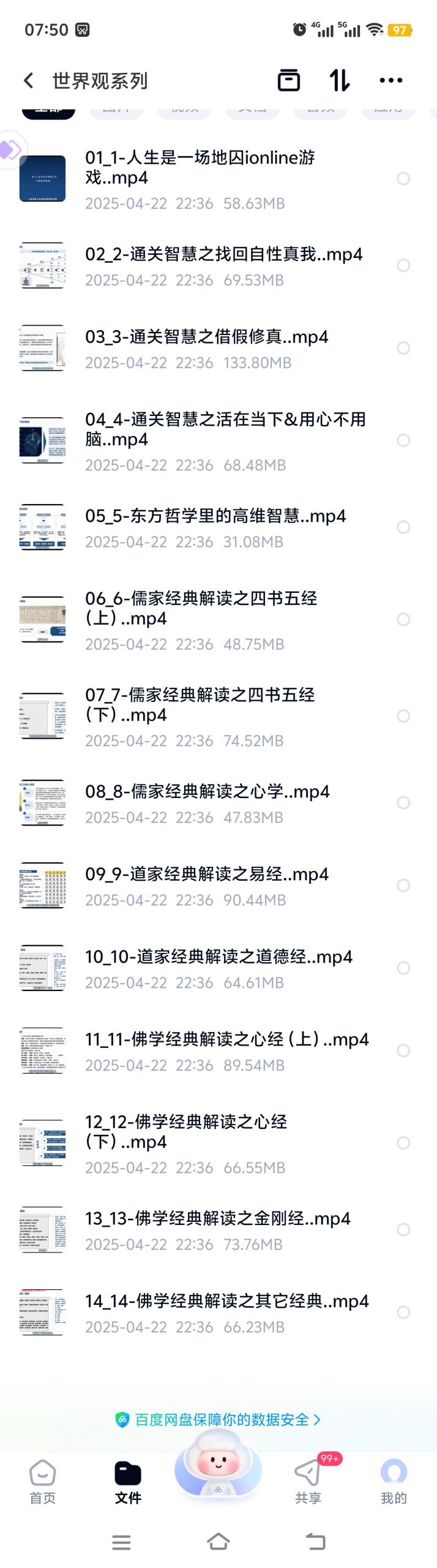Tick the circle next to 10_10-道家经典解读之道德经
The height and width of the screenshot is (1568, 437).
403,968
